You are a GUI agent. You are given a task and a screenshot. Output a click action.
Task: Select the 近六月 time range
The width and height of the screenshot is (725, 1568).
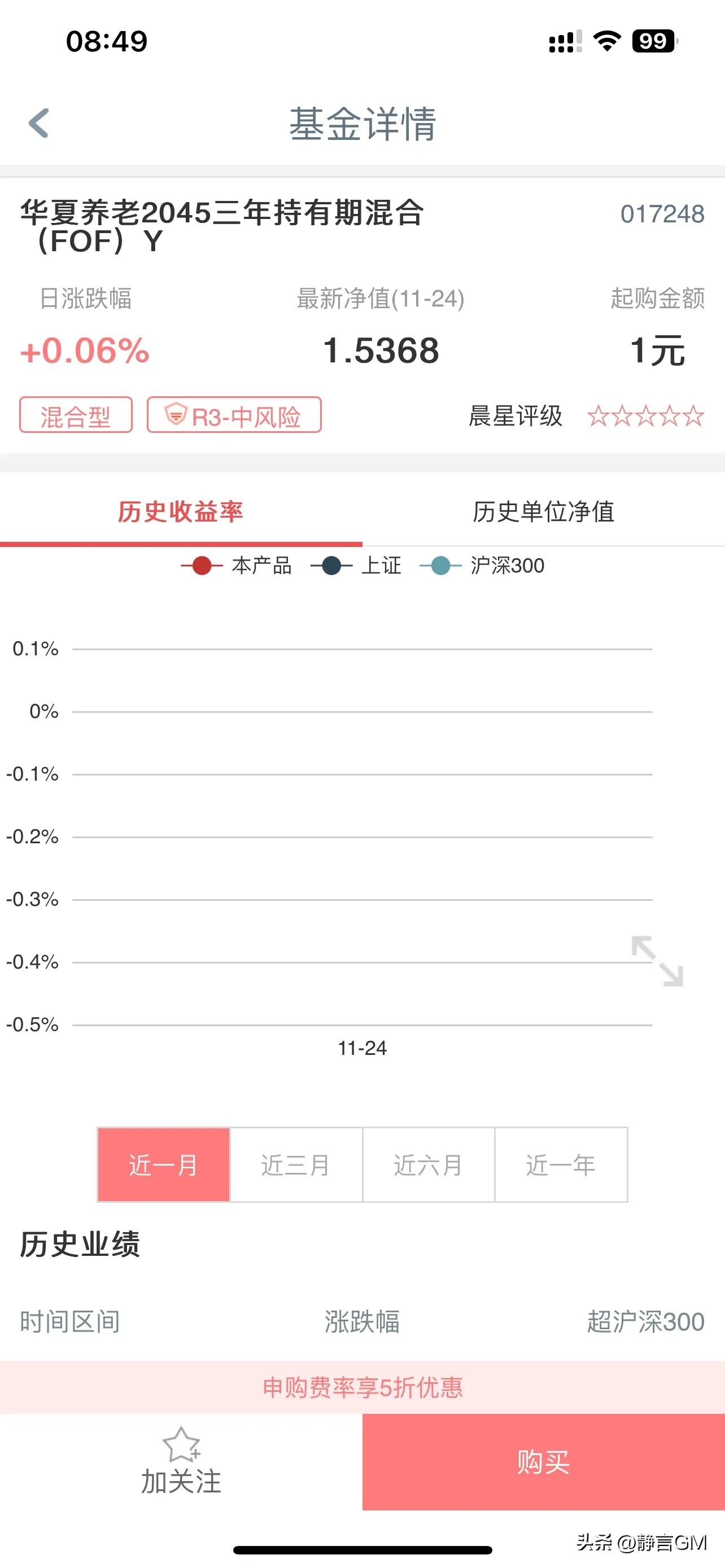[x=429, y=1164]
